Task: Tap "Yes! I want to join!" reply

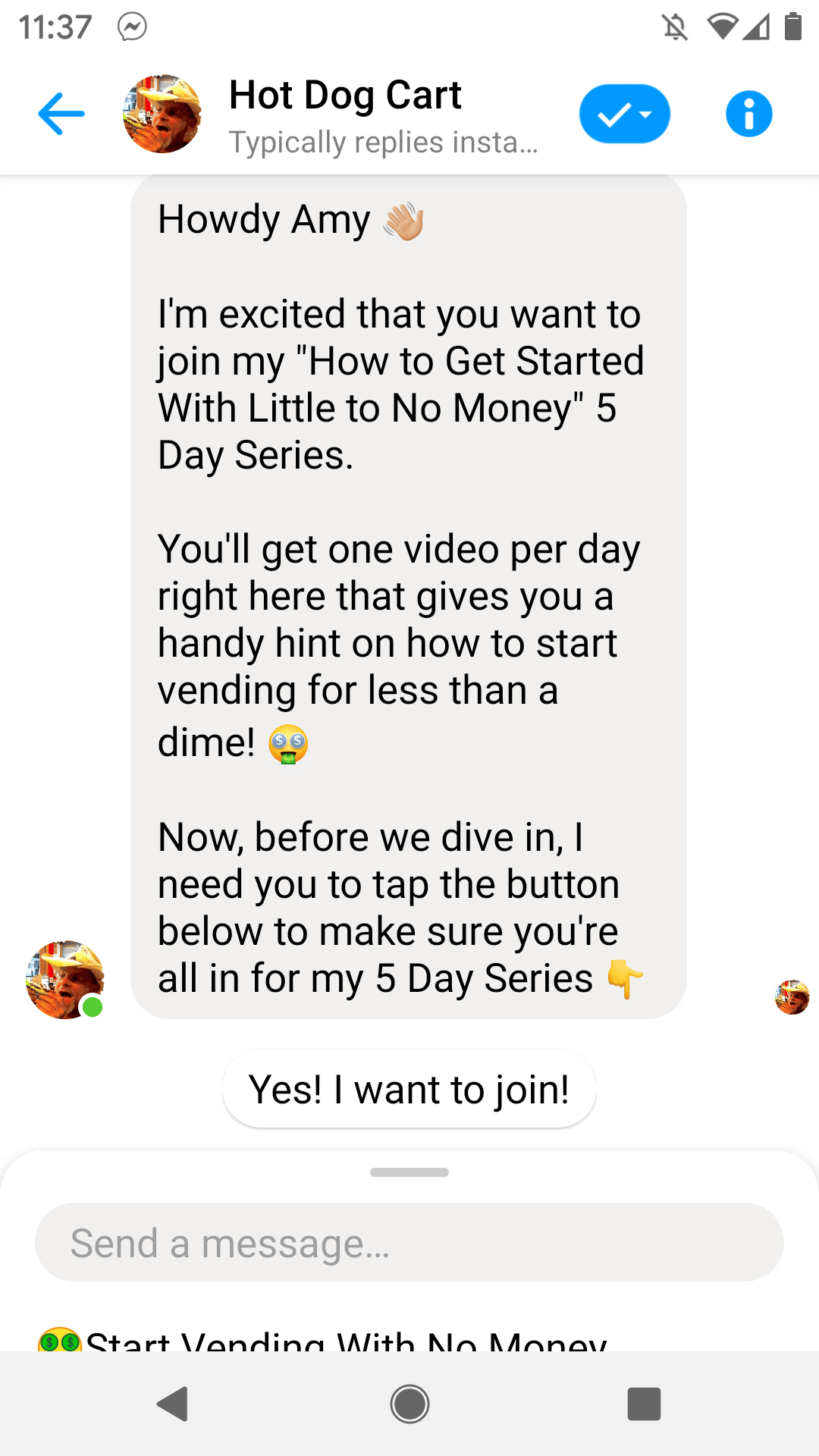Action: tap(409, 1089)
